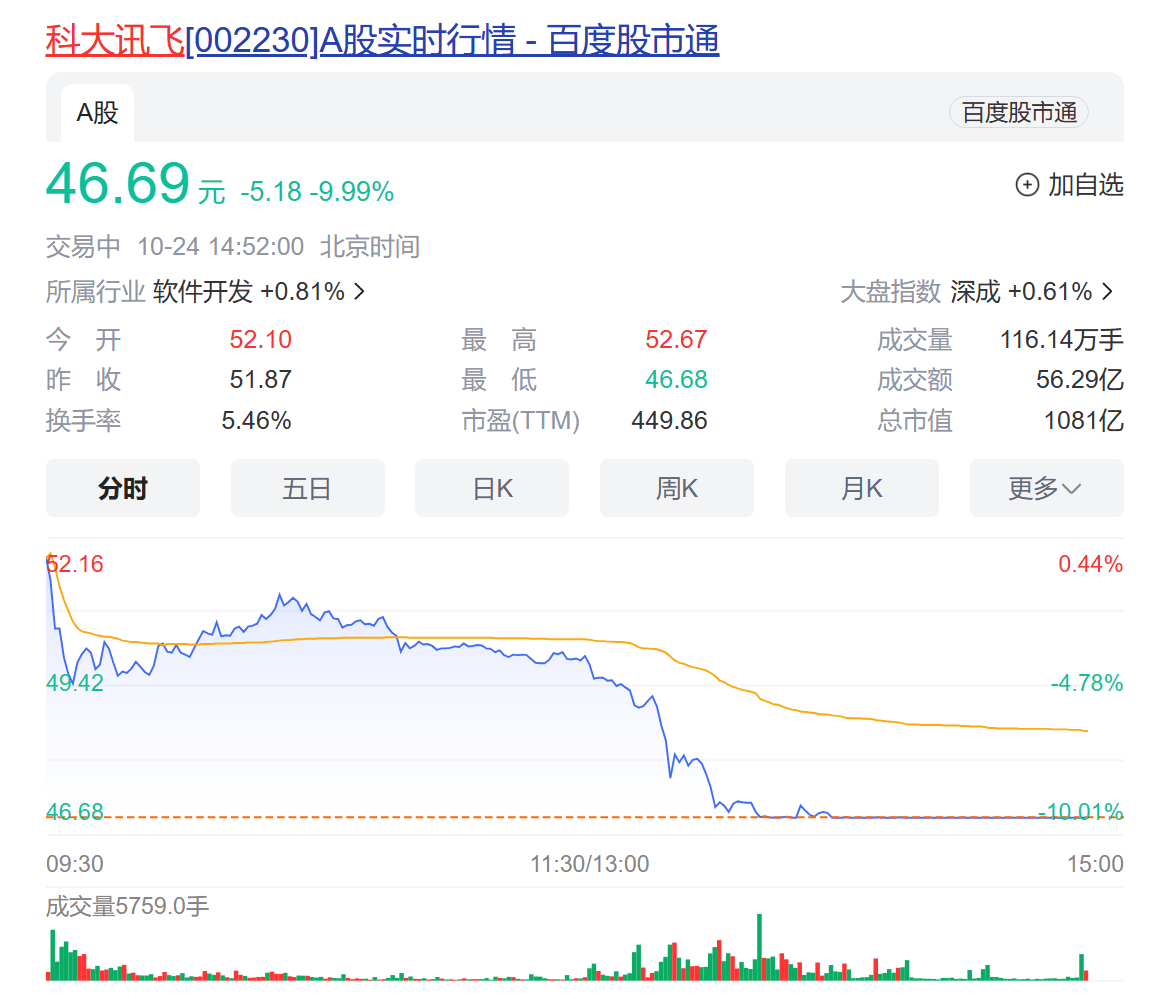Show the 月K chart
The height and width of the screenshot is (999, 1167).
click(861, 488)
